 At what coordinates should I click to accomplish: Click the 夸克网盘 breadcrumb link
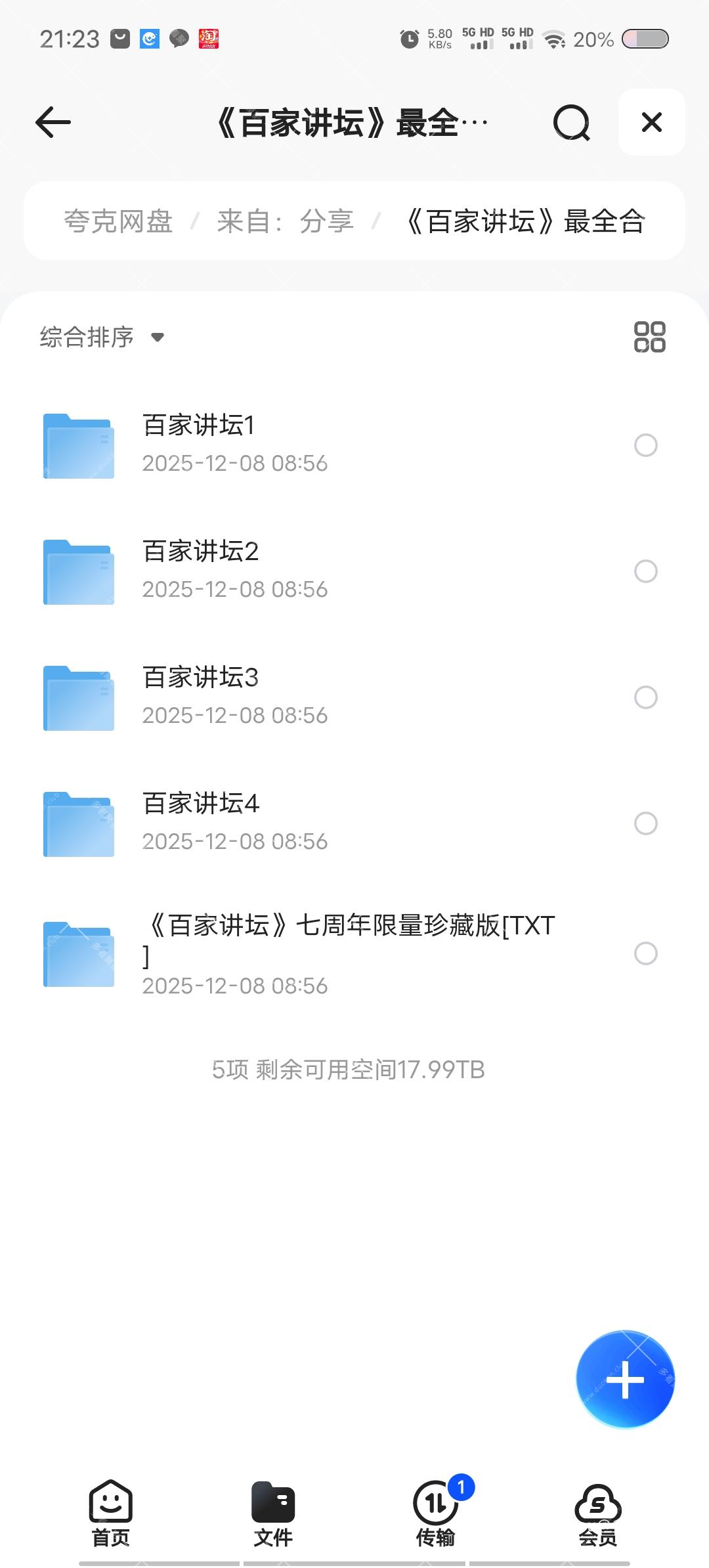coord(119,221)
